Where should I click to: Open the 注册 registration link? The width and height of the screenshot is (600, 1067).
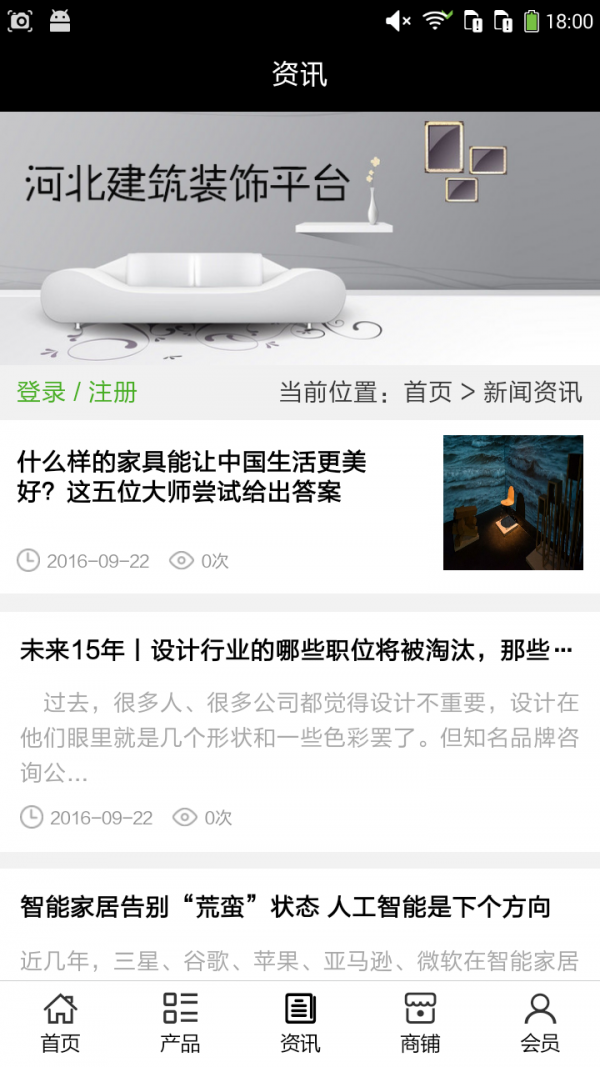click(113, 392)
